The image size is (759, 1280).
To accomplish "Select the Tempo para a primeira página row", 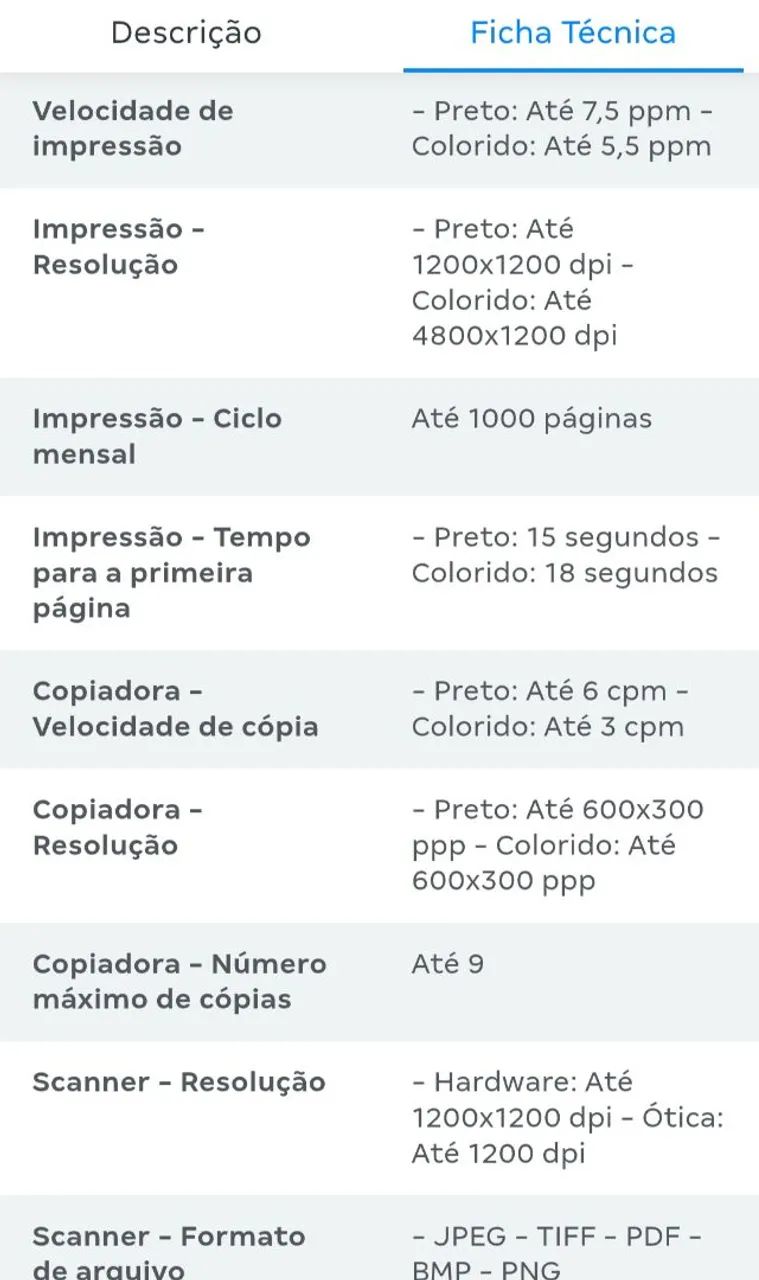I will coord(170,571).
